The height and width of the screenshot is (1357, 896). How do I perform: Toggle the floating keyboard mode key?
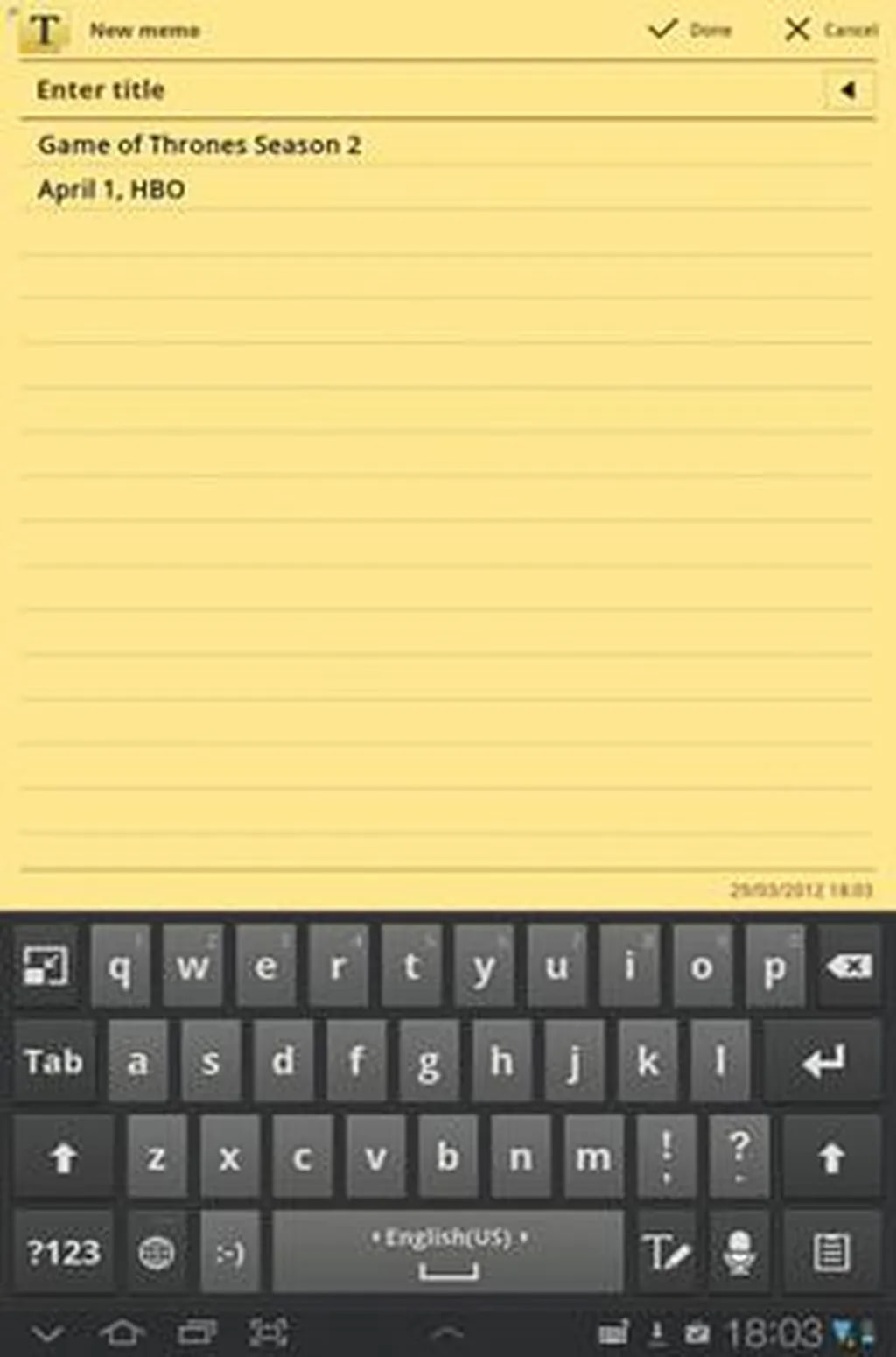pos(45,967)
